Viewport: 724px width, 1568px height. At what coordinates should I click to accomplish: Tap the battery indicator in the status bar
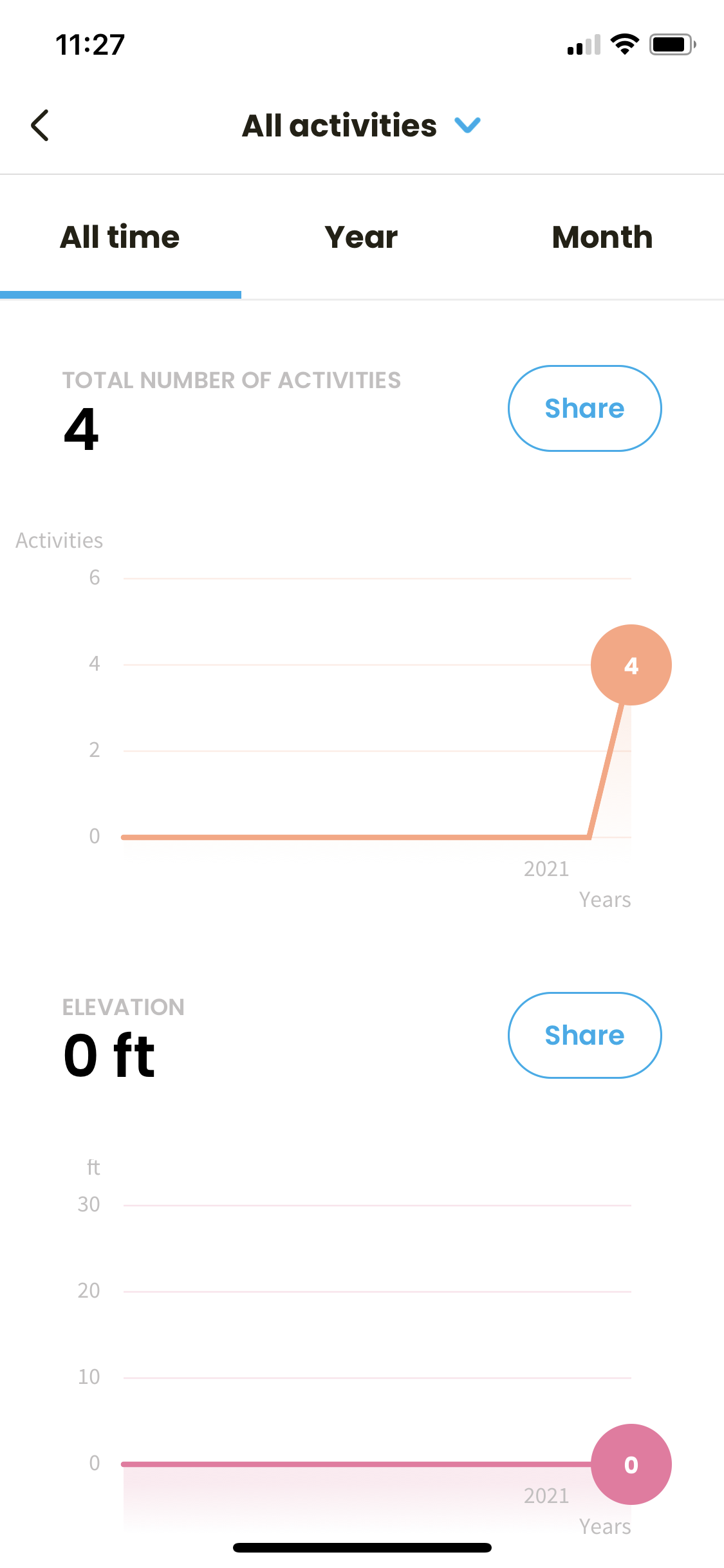tap(671, 44)
